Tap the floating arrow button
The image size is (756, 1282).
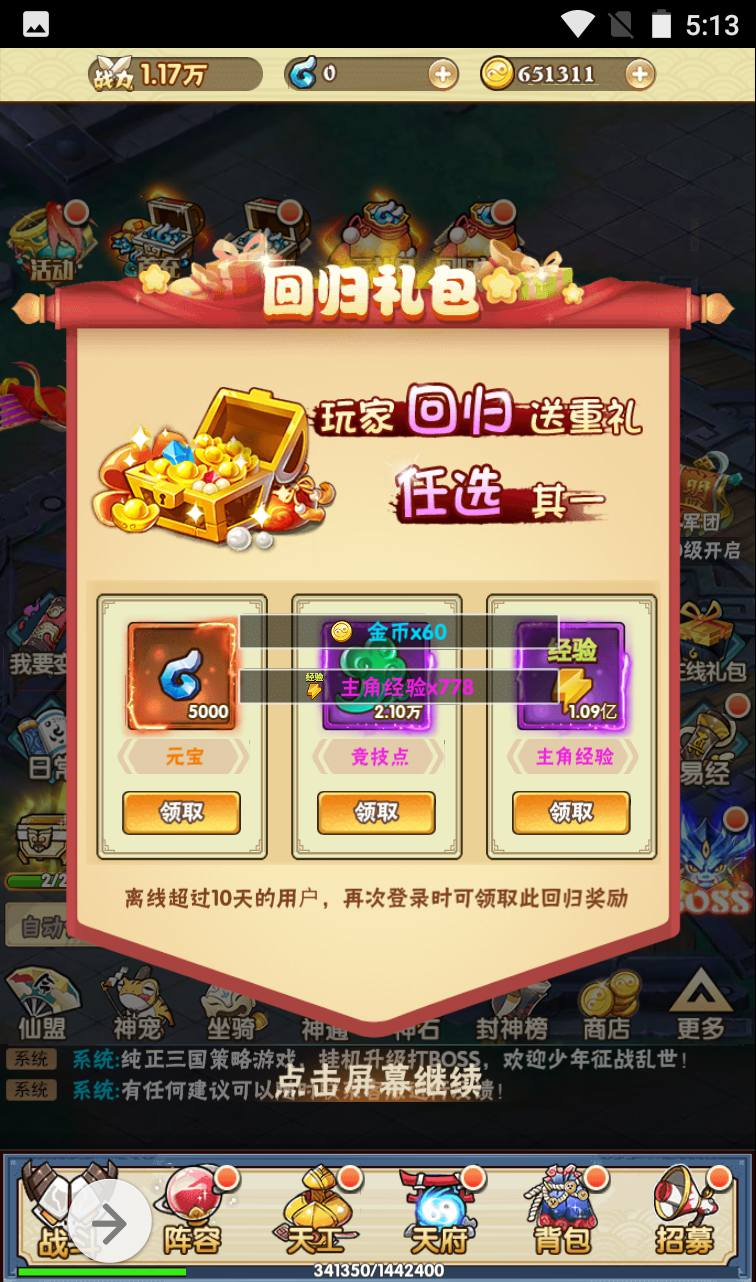109,1222
